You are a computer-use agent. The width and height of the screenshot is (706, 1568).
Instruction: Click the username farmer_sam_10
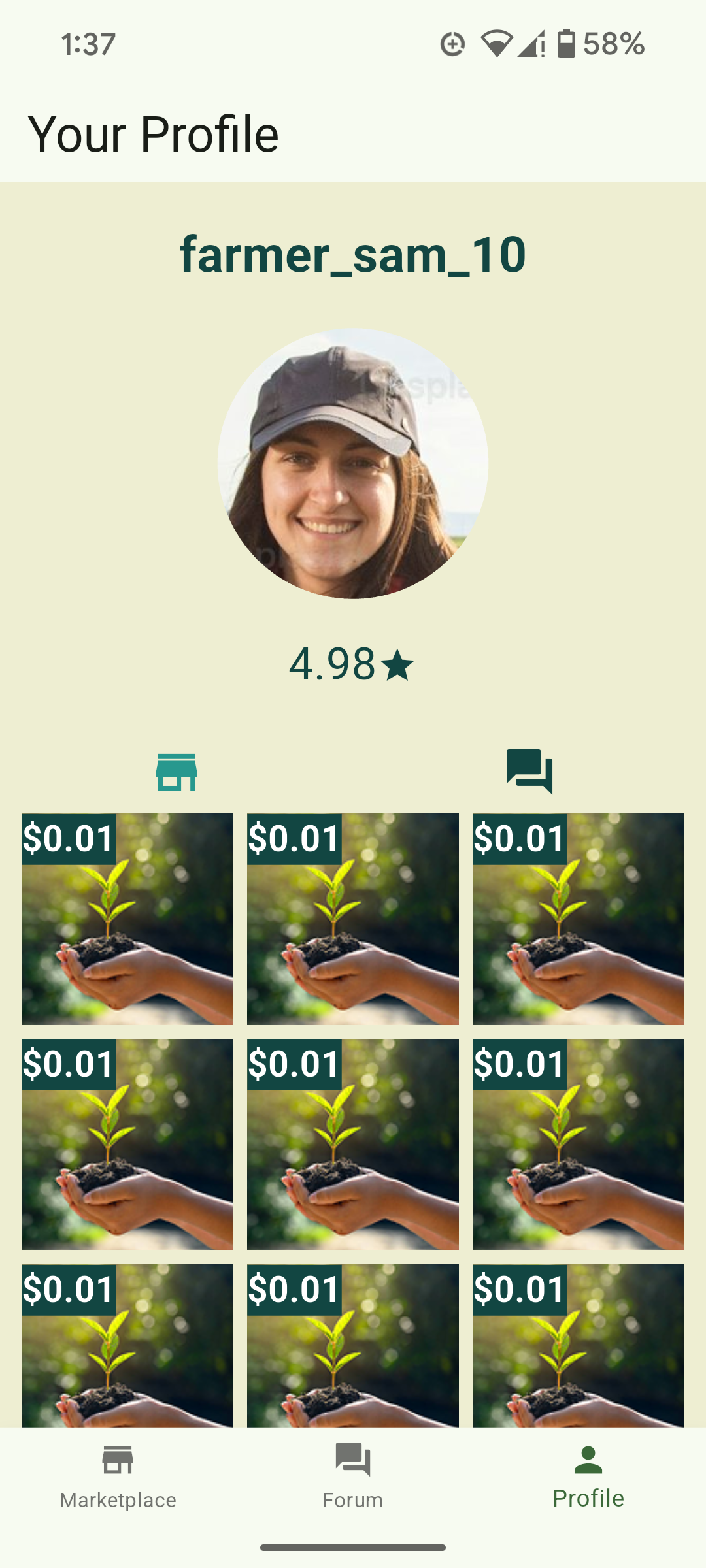[353, 255]
